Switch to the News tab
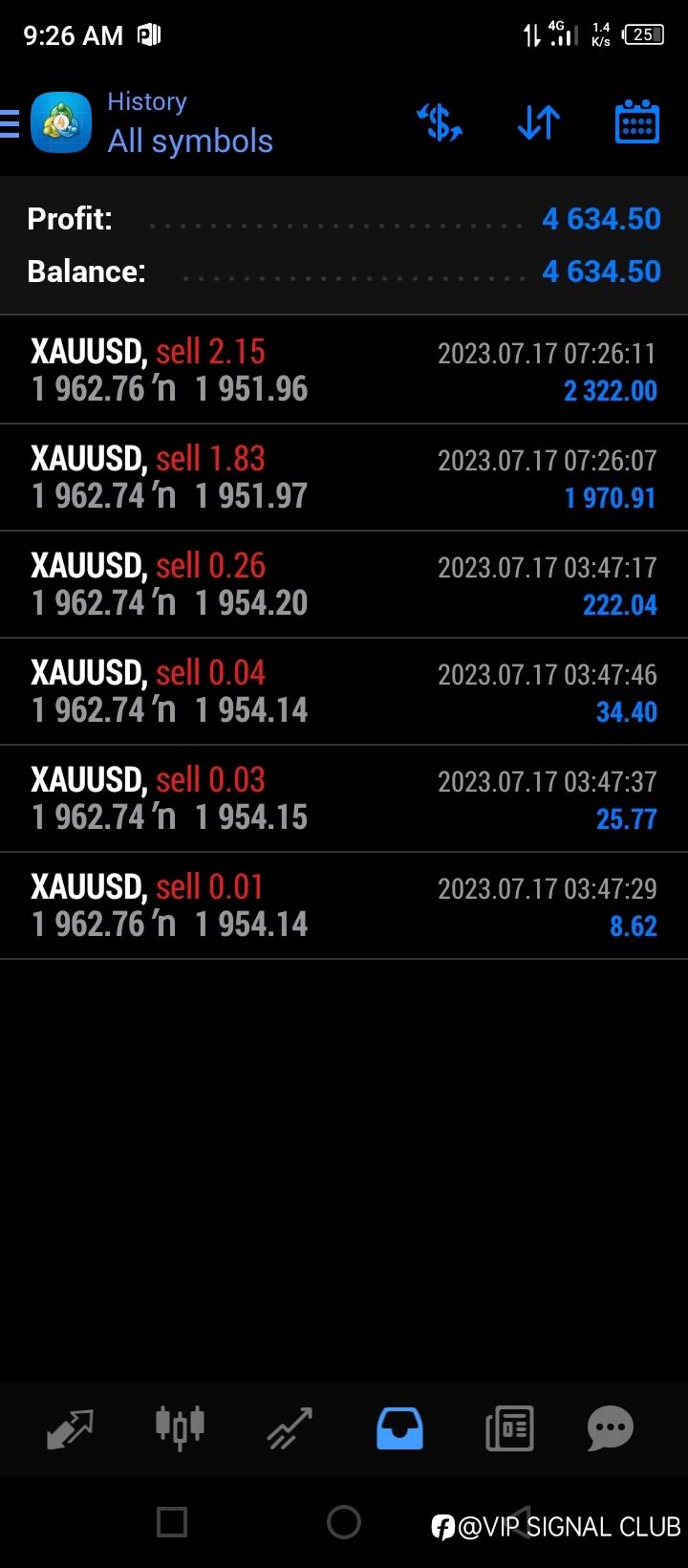Image resolution: width=688 pixels, height=1568 pixels. pyautogui.click(x=509, y=1428)
